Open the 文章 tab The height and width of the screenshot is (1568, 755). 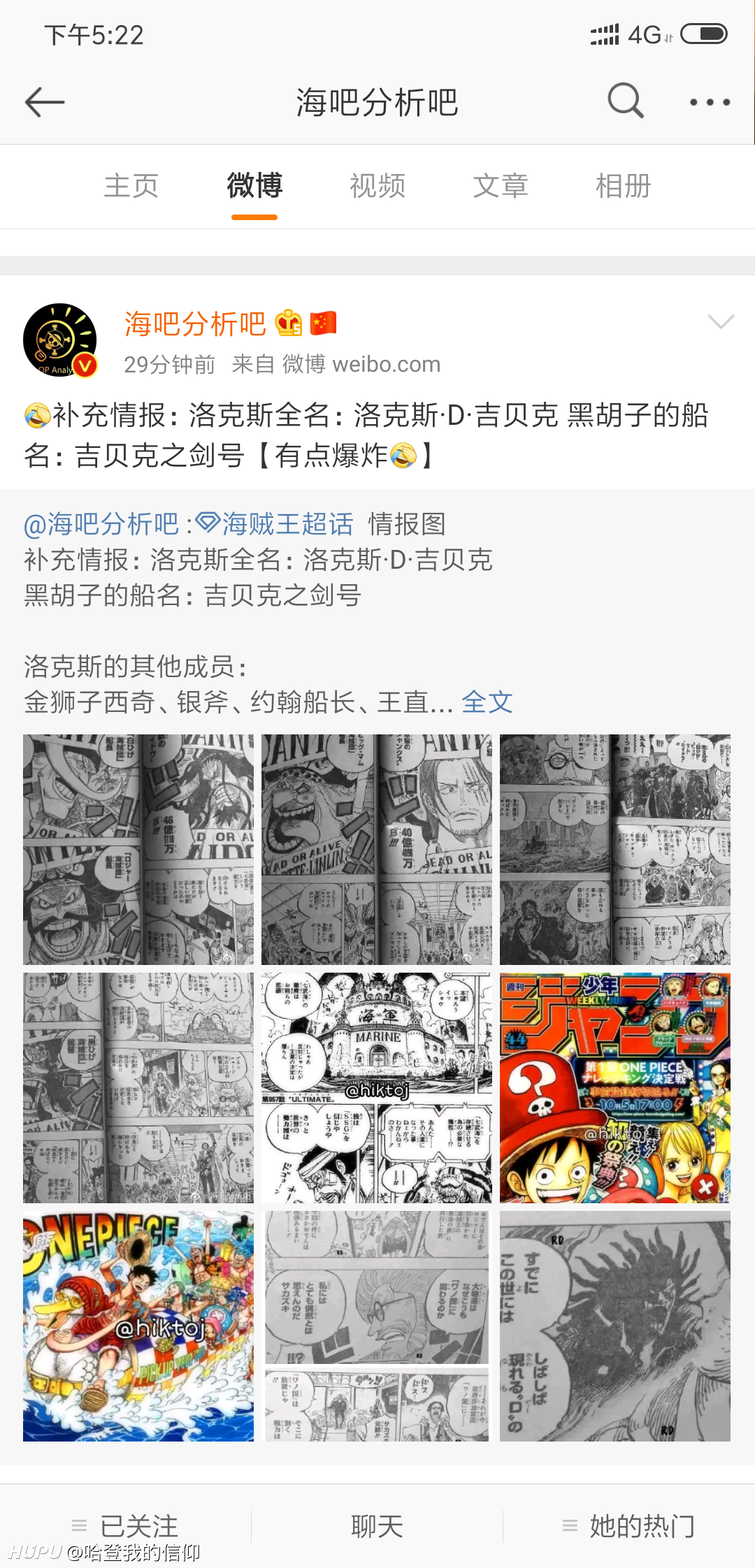501,186
